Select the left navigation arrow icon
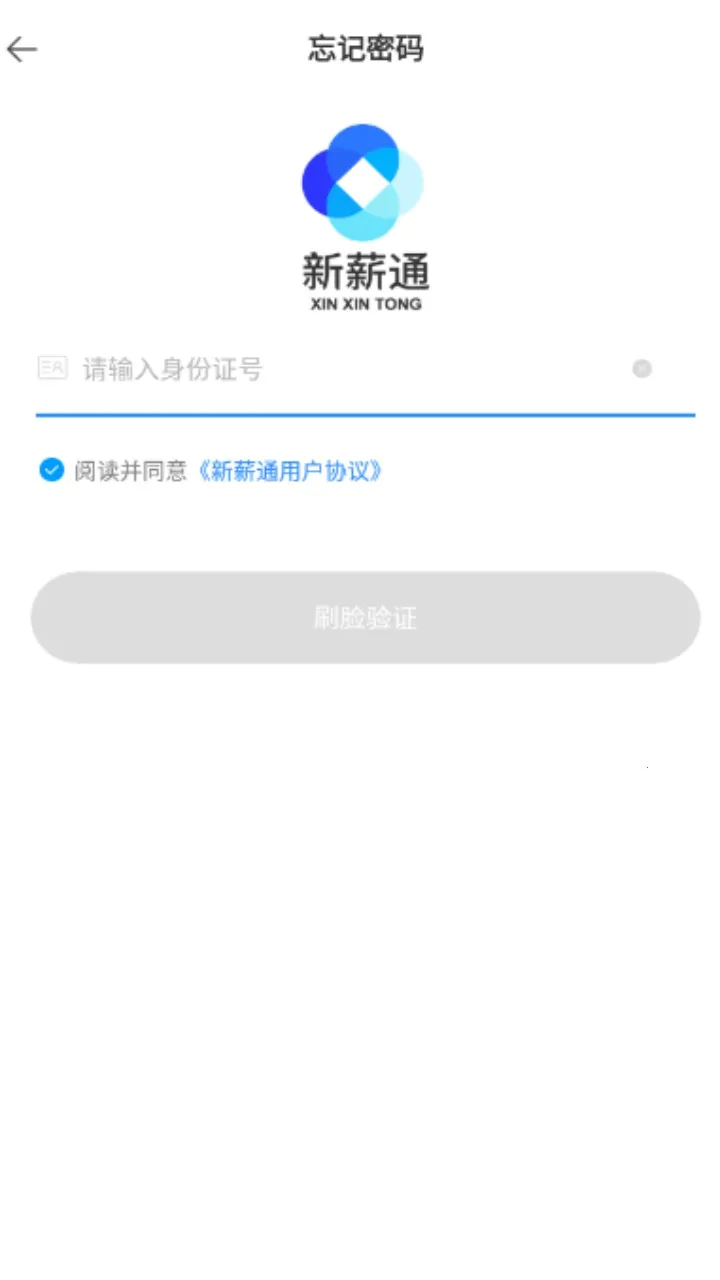The image size is (720, 1280). tap(22, 48)
